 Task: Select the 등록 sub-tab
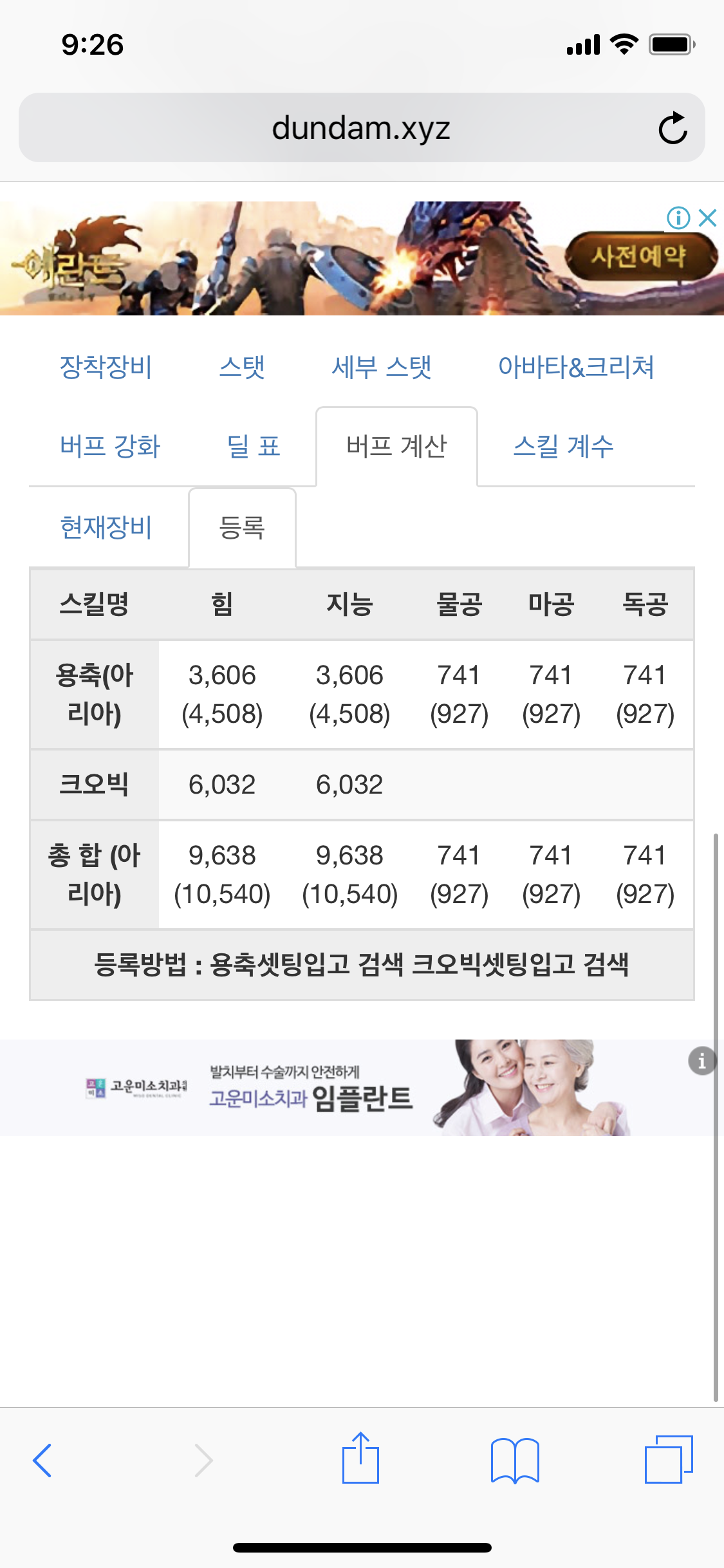pyautogui.click(x=242, y=527)
